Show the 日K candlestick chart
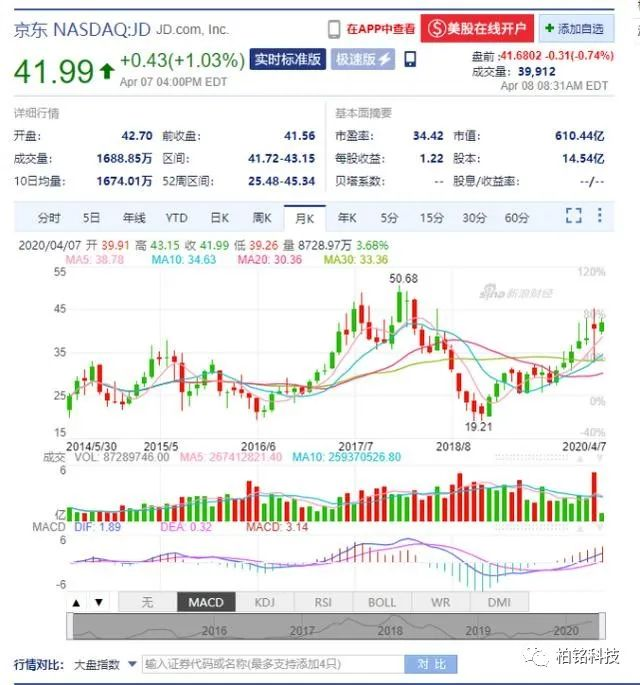The height and width of the screenshot is (685, 640). (x=219, y=217)
